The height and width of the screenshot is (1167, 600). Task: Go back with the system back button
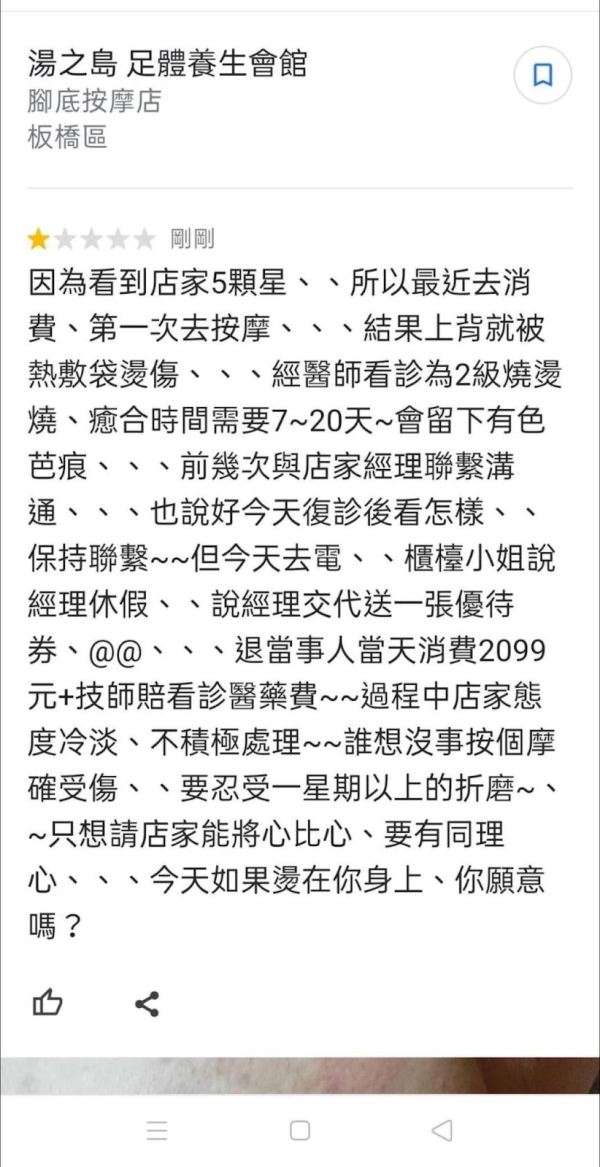(x=441, y=1131)
